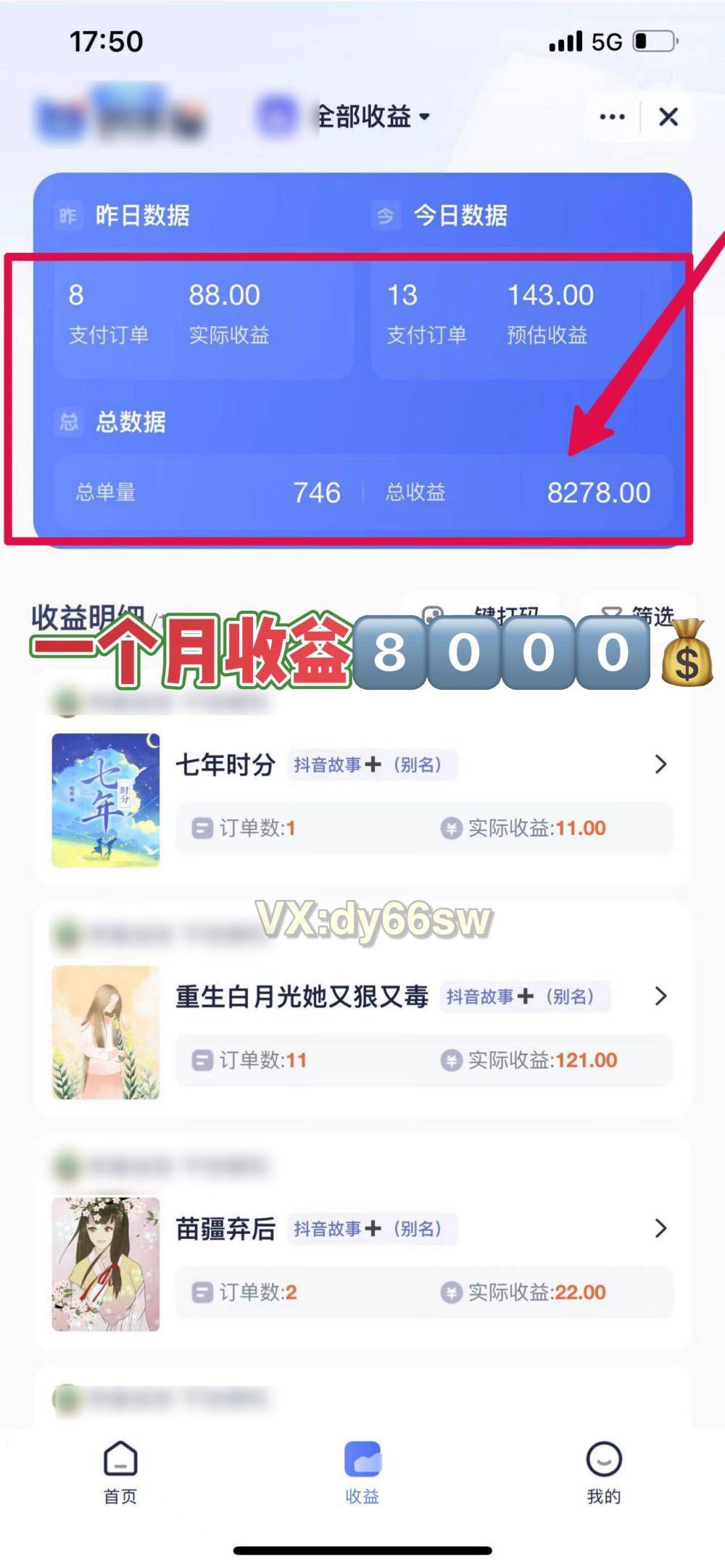Click the 总 badge beside 总数据
The width and height of the screenshot is (725, 1568).
click(69, 422)
